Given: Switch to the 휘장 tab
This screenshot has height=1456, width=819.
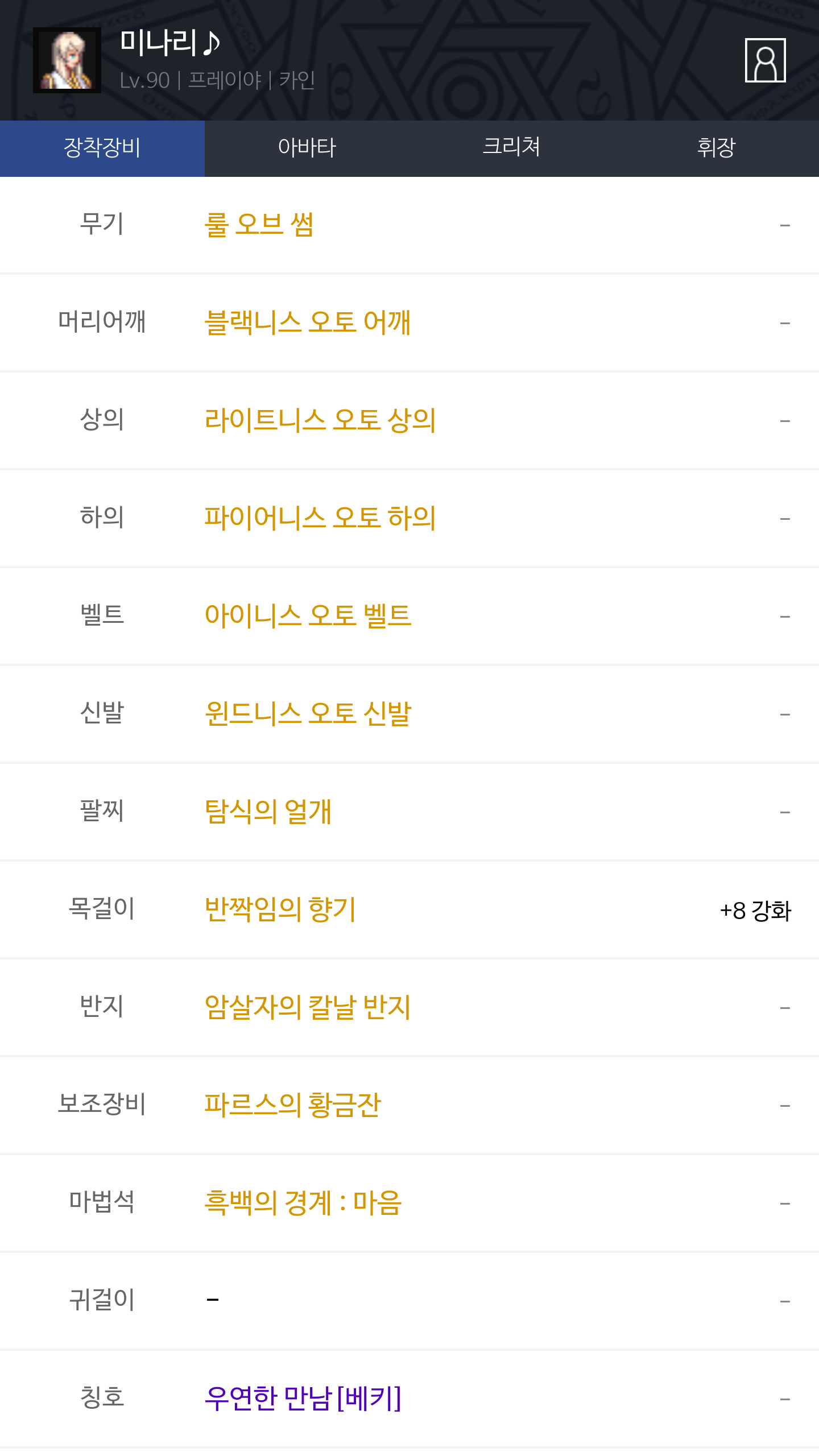Looking at the screenshot, I should [717, 148].
